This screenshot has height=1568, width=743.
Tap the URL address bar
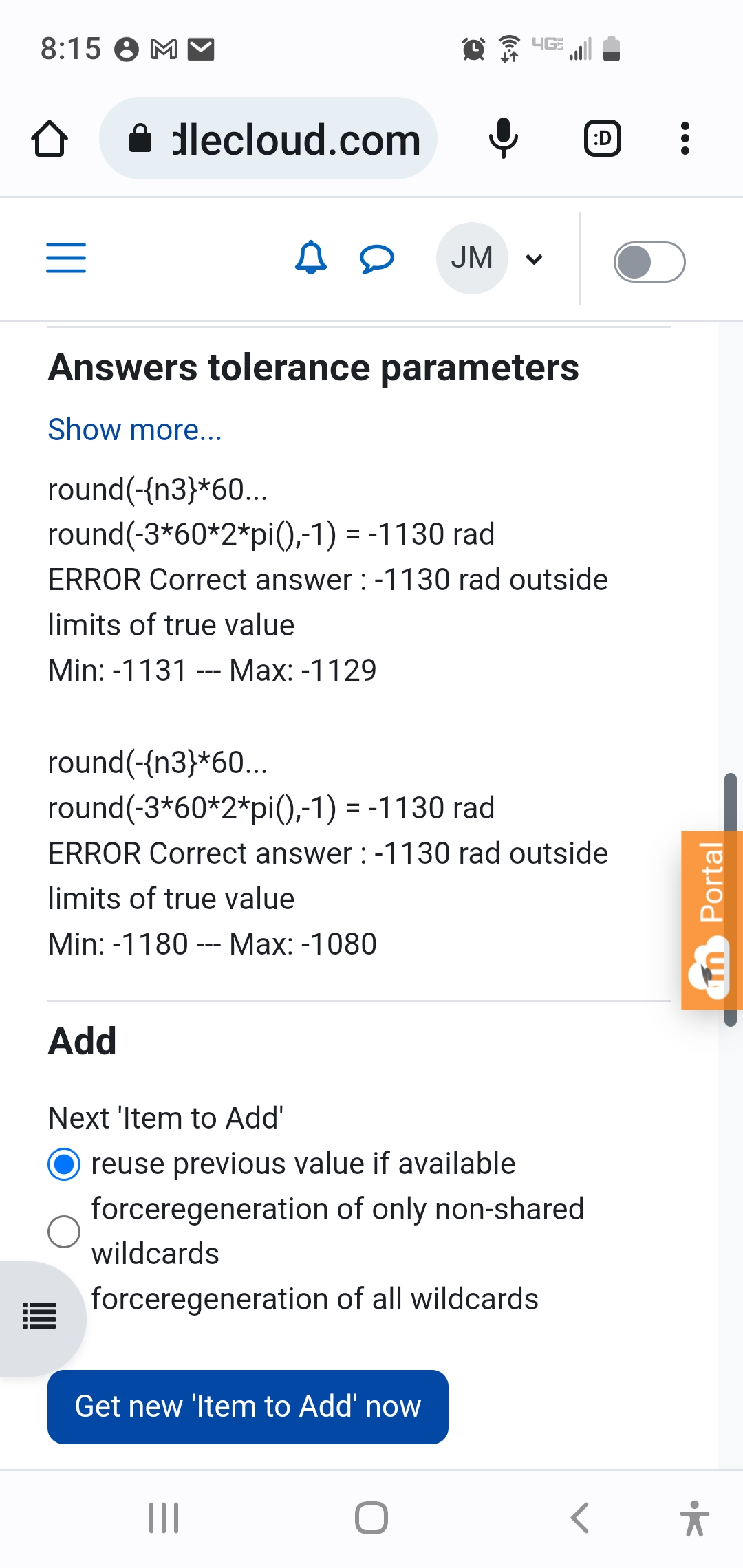[x=268, y=139]
